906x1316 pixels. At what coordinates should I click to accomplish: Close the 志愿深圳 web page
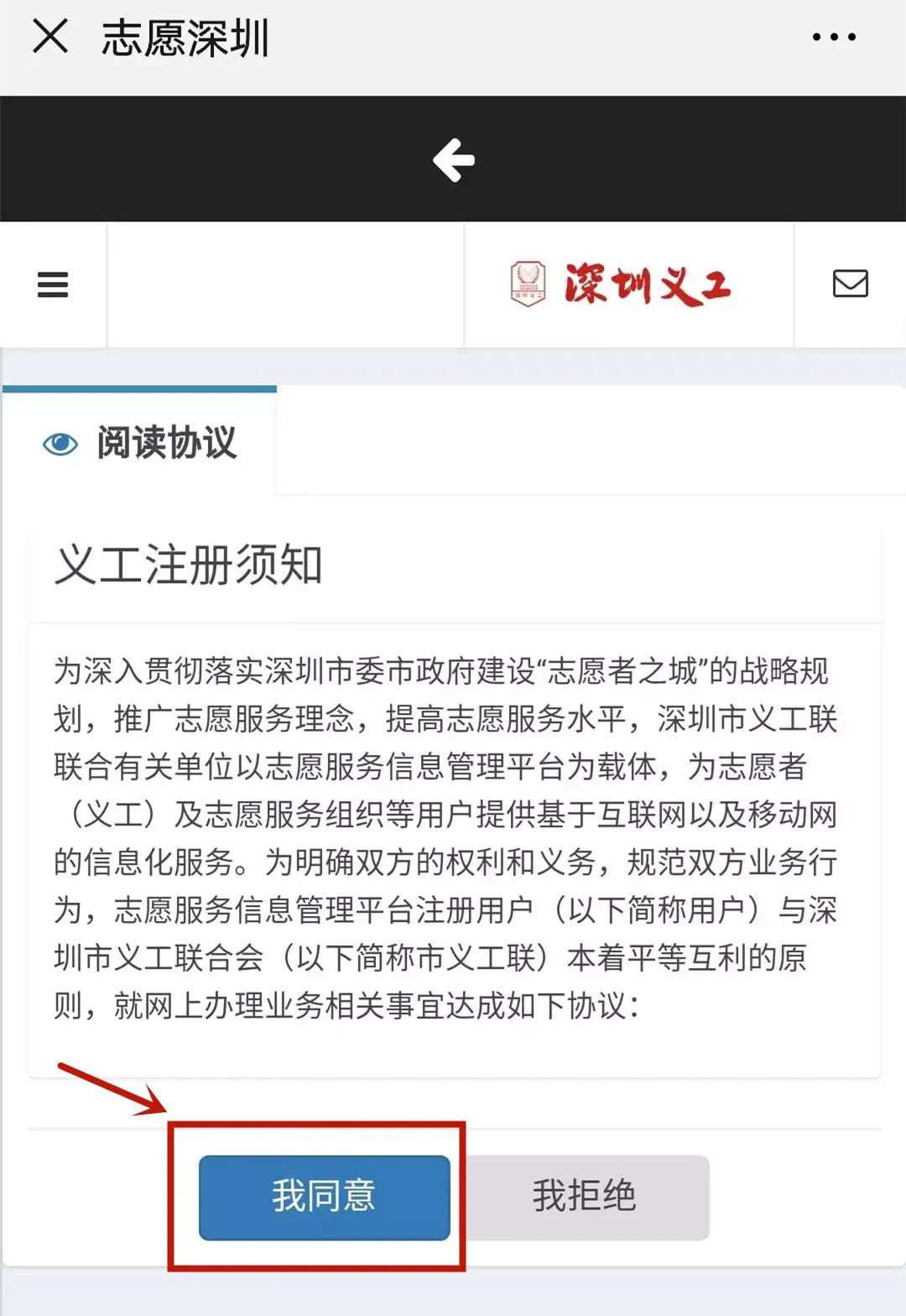tap(50, 37)
